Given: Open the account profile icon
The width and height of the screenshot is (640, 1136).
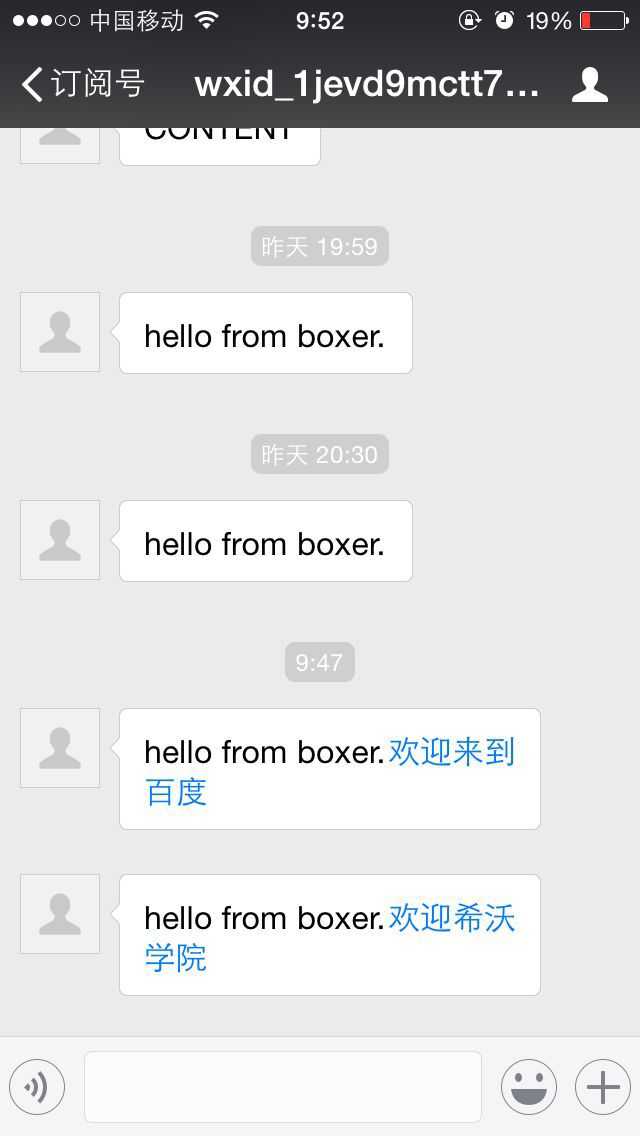Looking at the screenshot, I should (589, 84).
